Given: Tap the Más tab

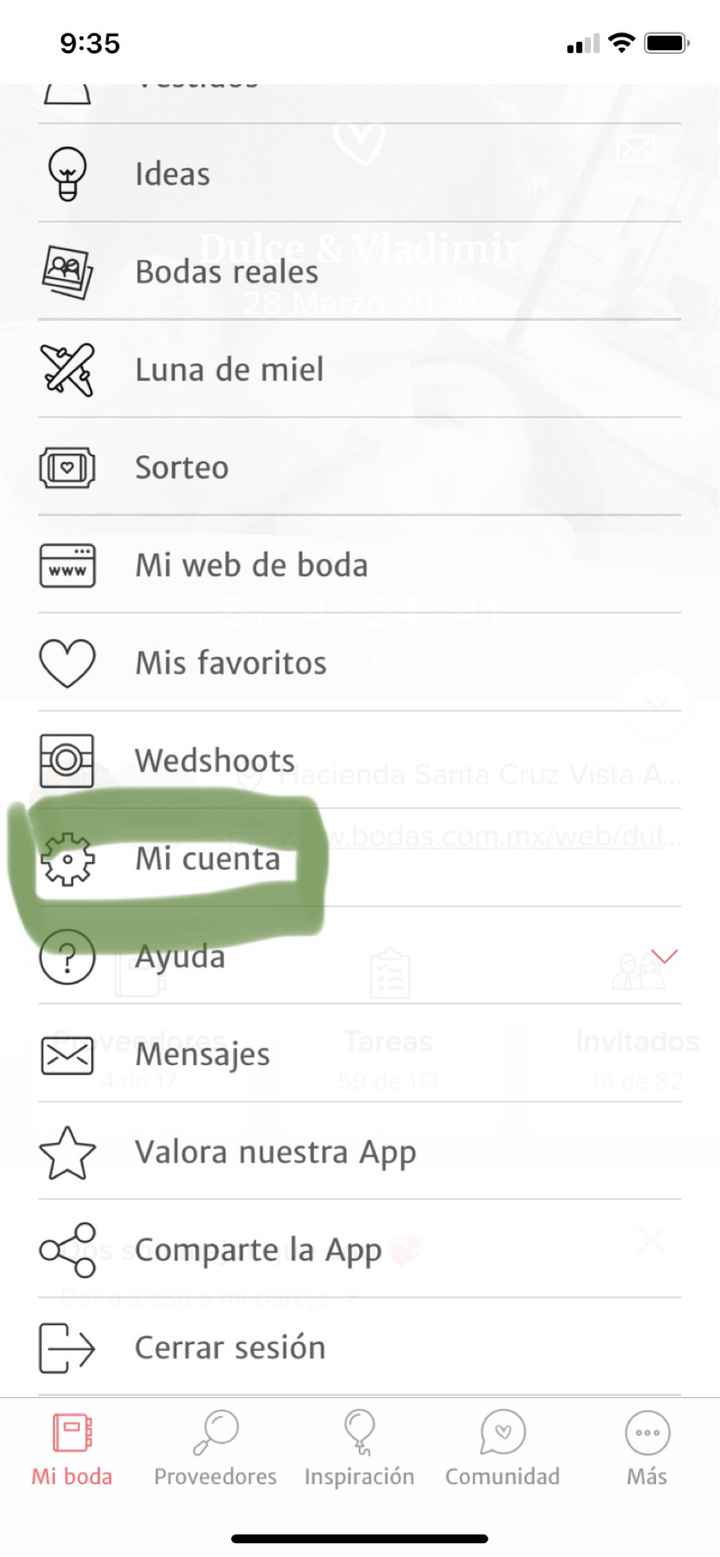Looking at the screenshot, I should (x=647, y=1450).
